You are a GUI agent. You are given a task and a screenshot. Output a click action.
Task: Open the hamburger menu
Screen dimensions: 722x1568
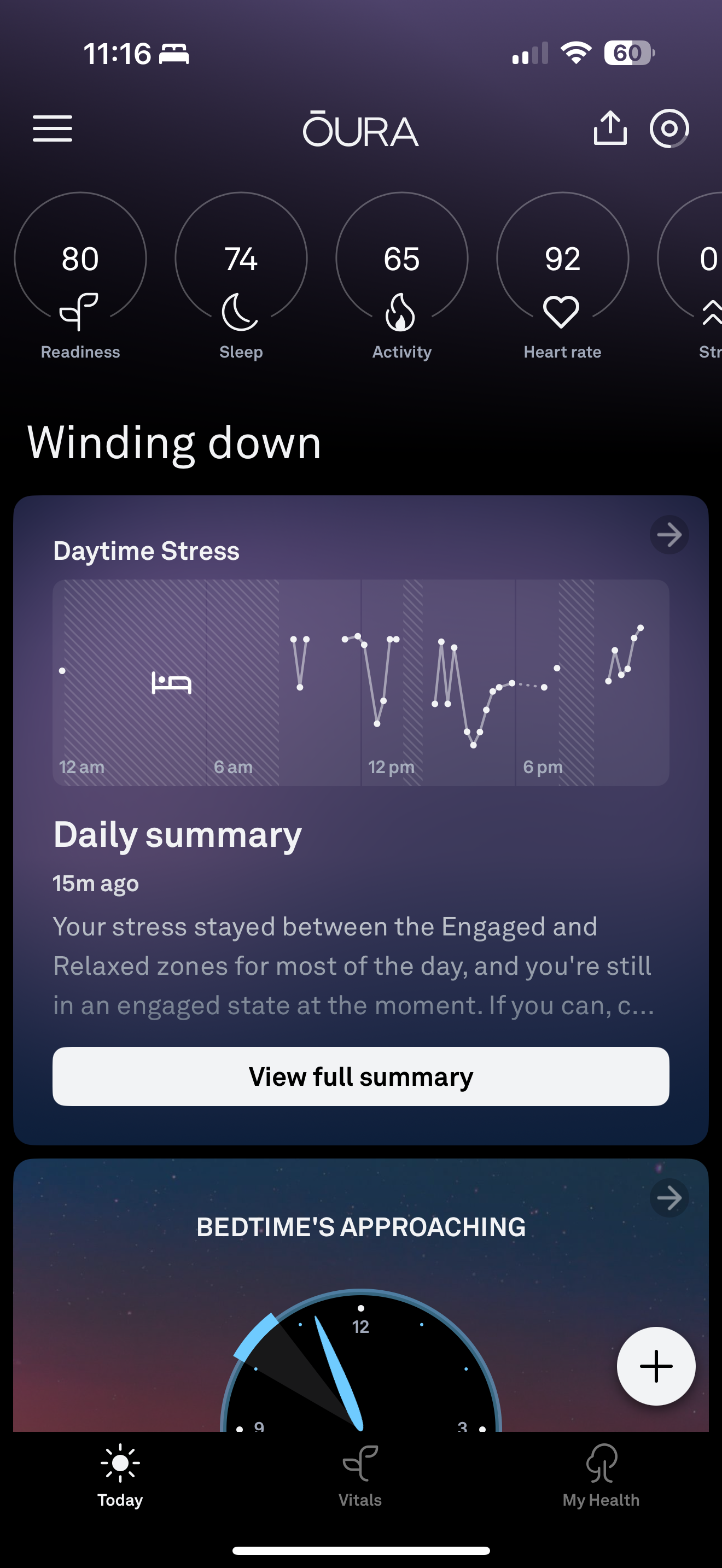click(53, 128)
